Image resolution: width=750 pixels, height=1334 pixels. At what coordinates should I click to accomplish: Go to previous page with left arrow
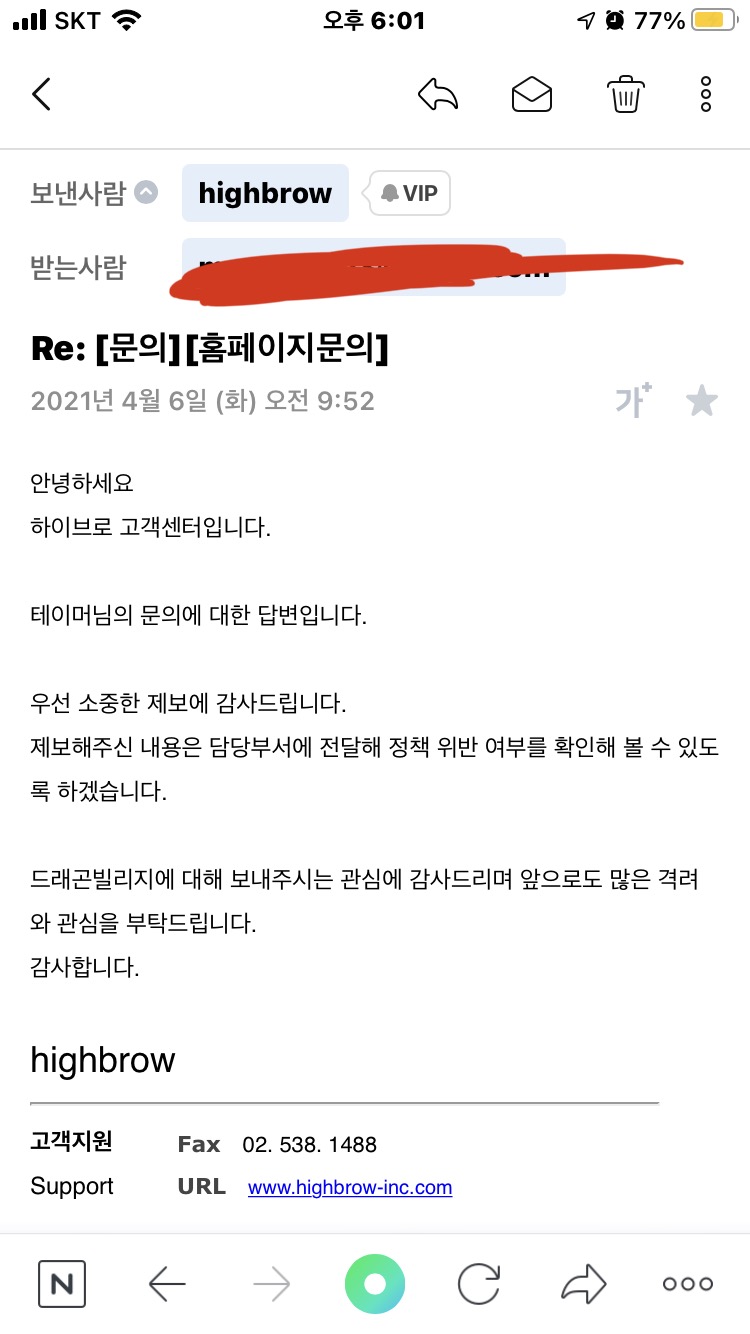click(x=167, y=1284)
